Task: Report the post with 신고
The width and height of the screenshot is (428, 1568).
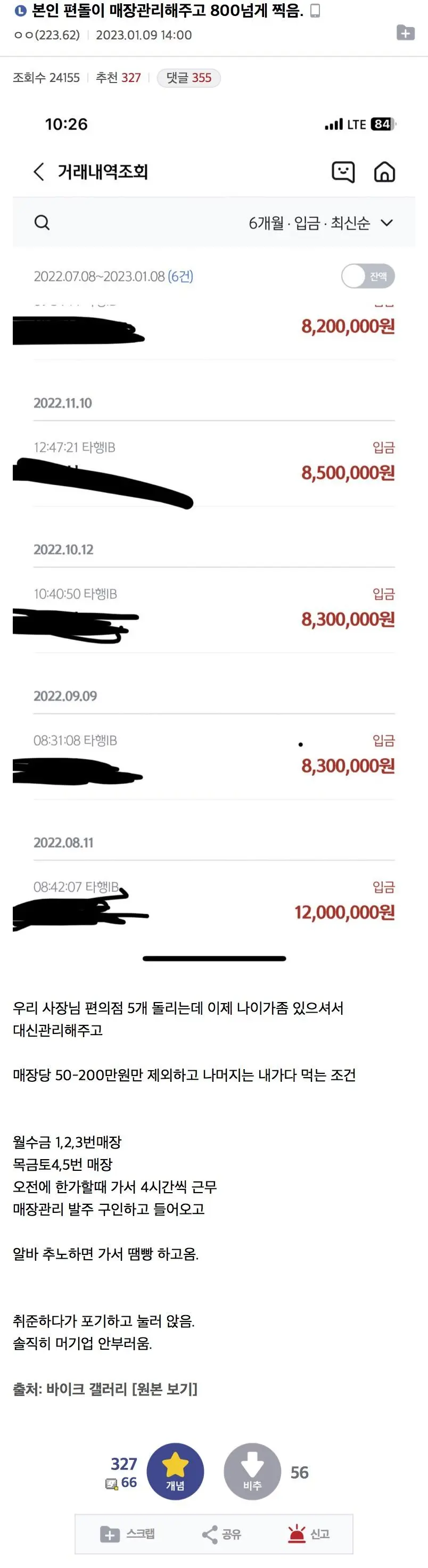Action: [x=309, y=1533]
